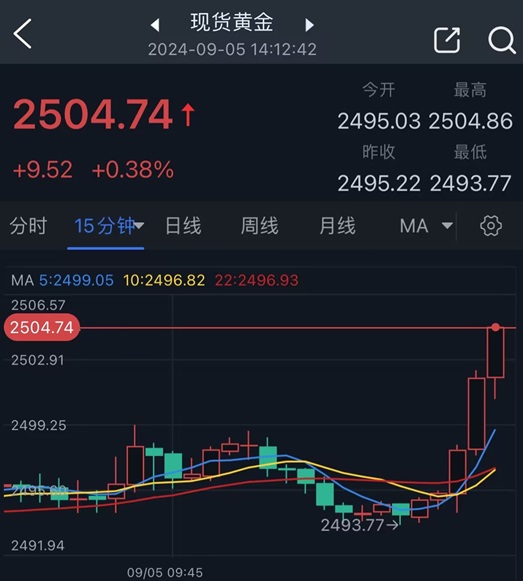Go back using the top-left arrow
Screen dimensions: 523x581
coord(22,34)
